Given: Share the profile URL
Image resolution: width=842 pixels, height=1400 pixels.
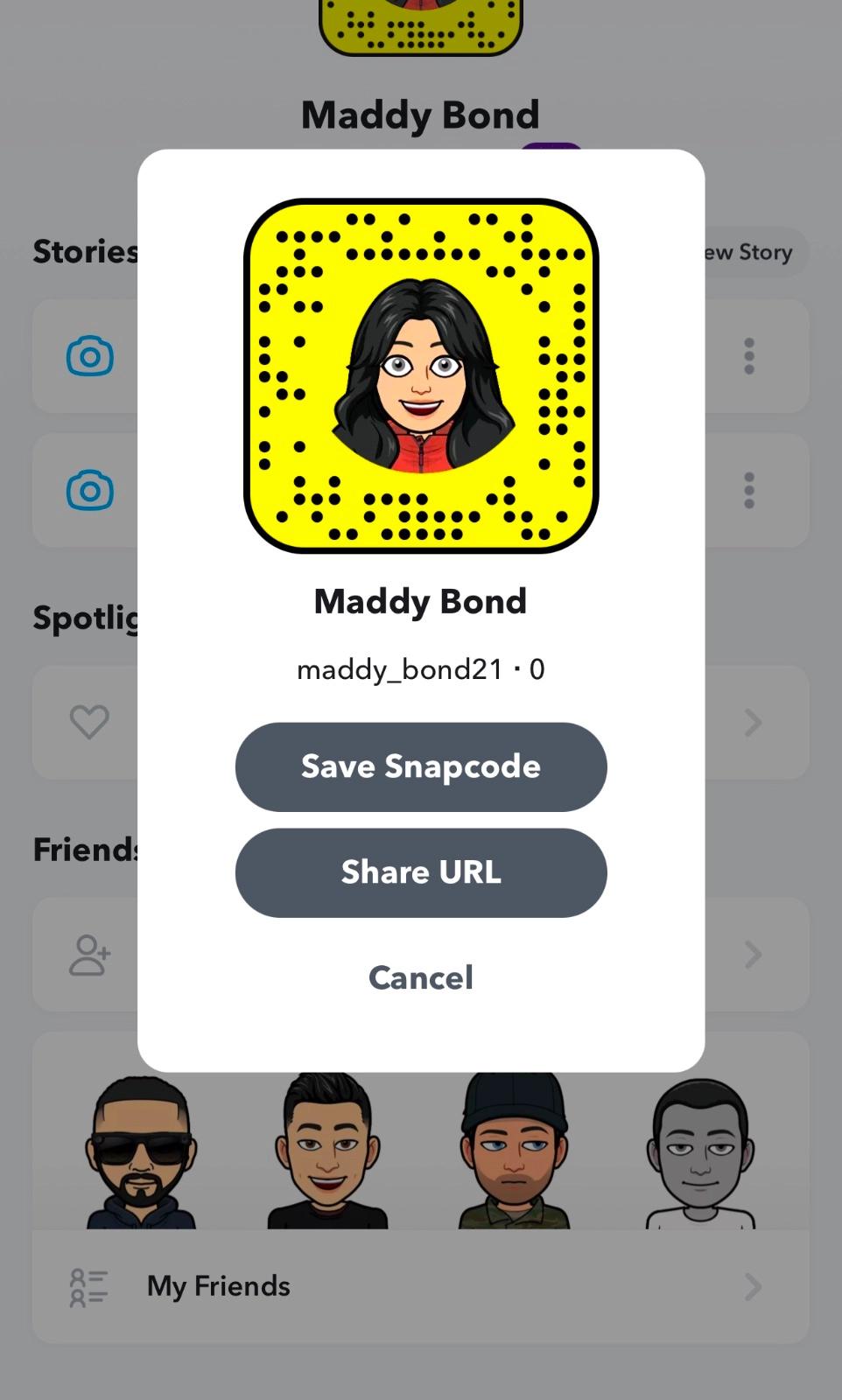Looking at the screenshot, I should pyautogui.click(x=420, y=872).
